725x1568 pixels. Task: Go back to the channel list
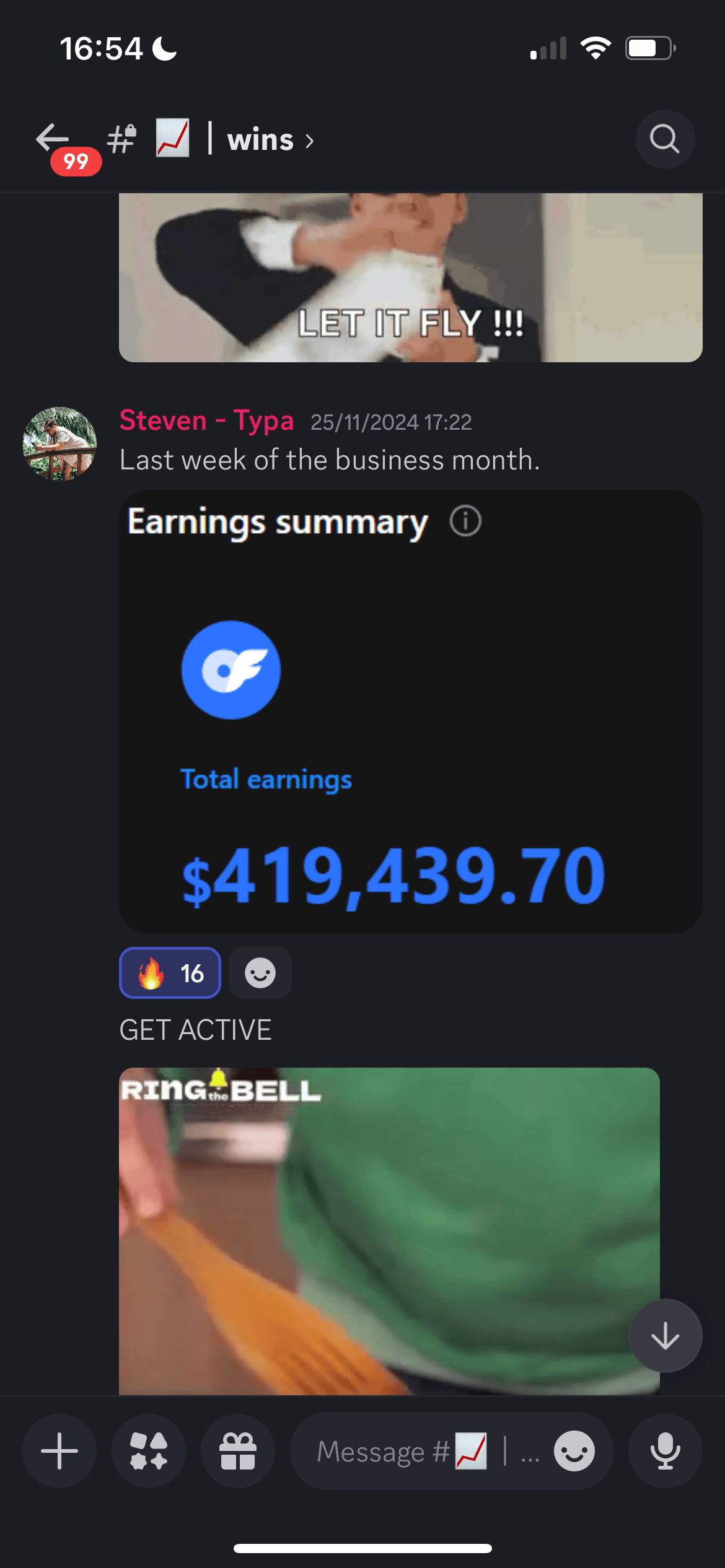tap(53, 138)
